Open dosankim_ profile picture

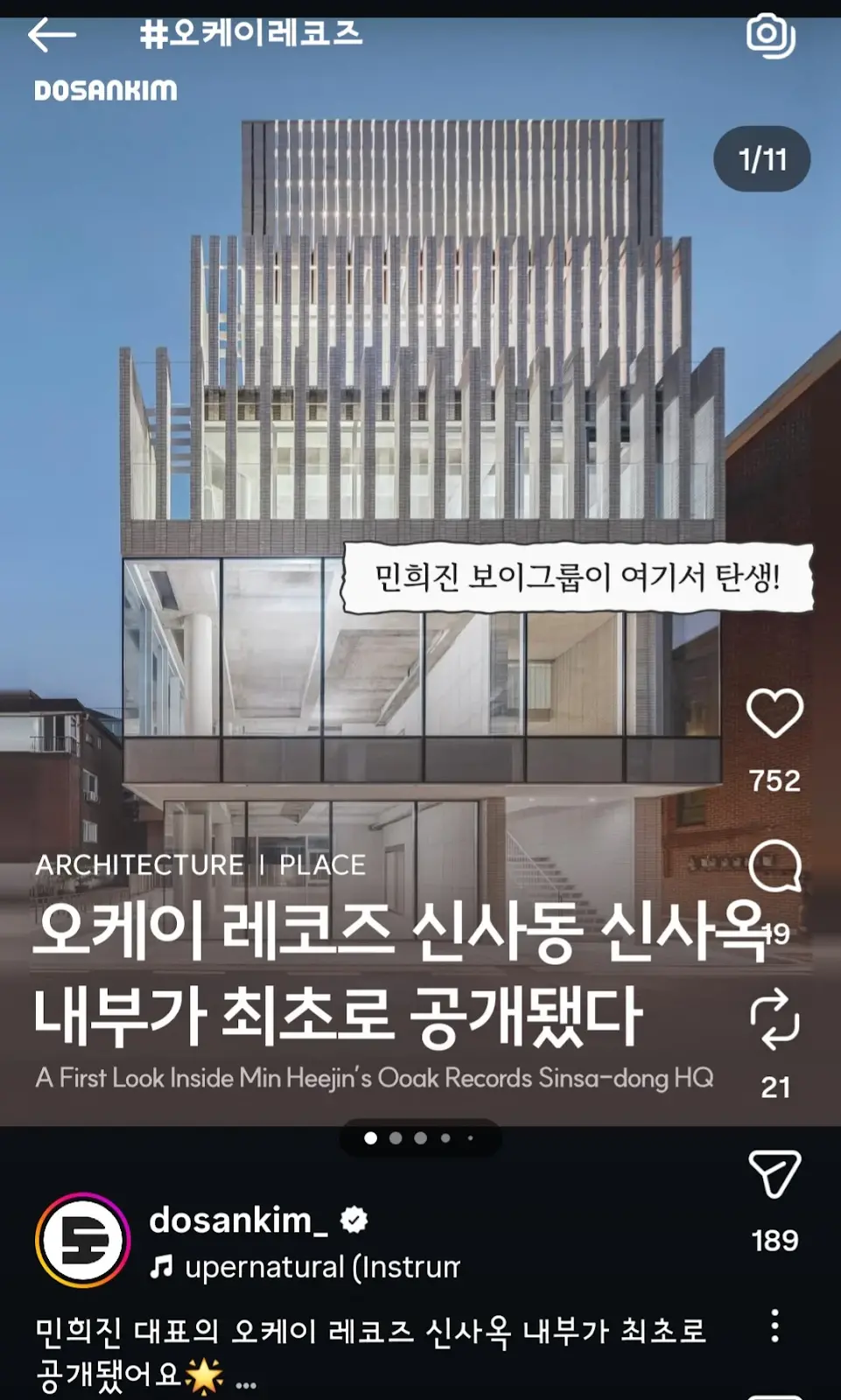point(83,1241)
